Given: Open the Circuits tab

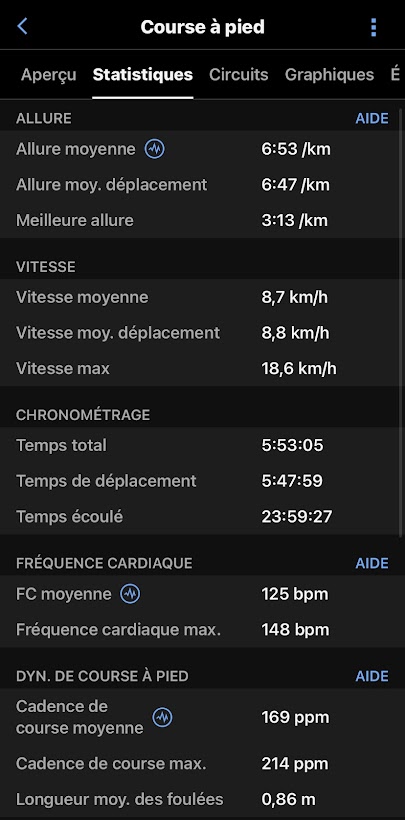Looking at the screenshot, I should tap(239, 74).
